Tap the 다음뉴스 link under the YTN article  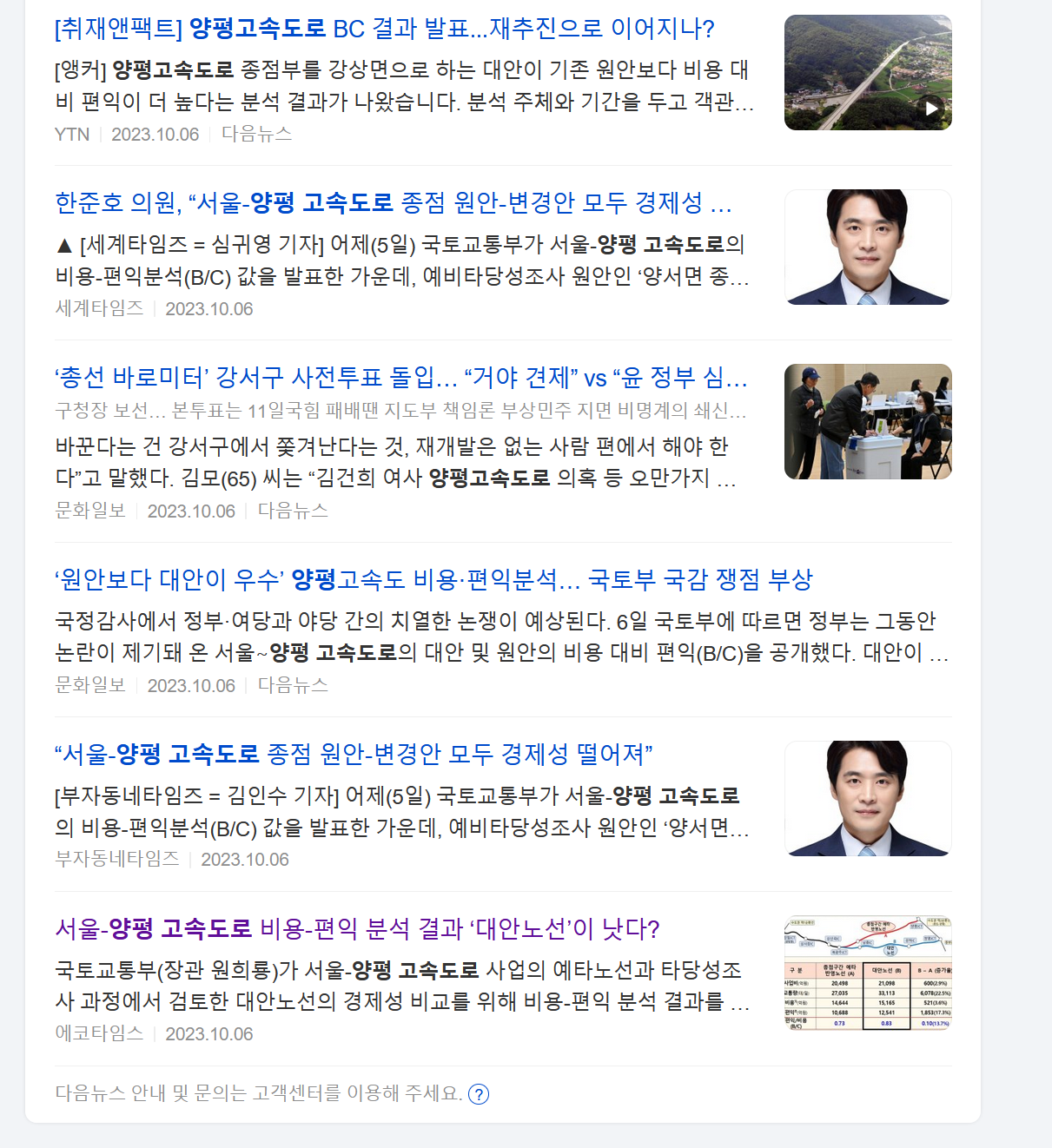point(256,134)
